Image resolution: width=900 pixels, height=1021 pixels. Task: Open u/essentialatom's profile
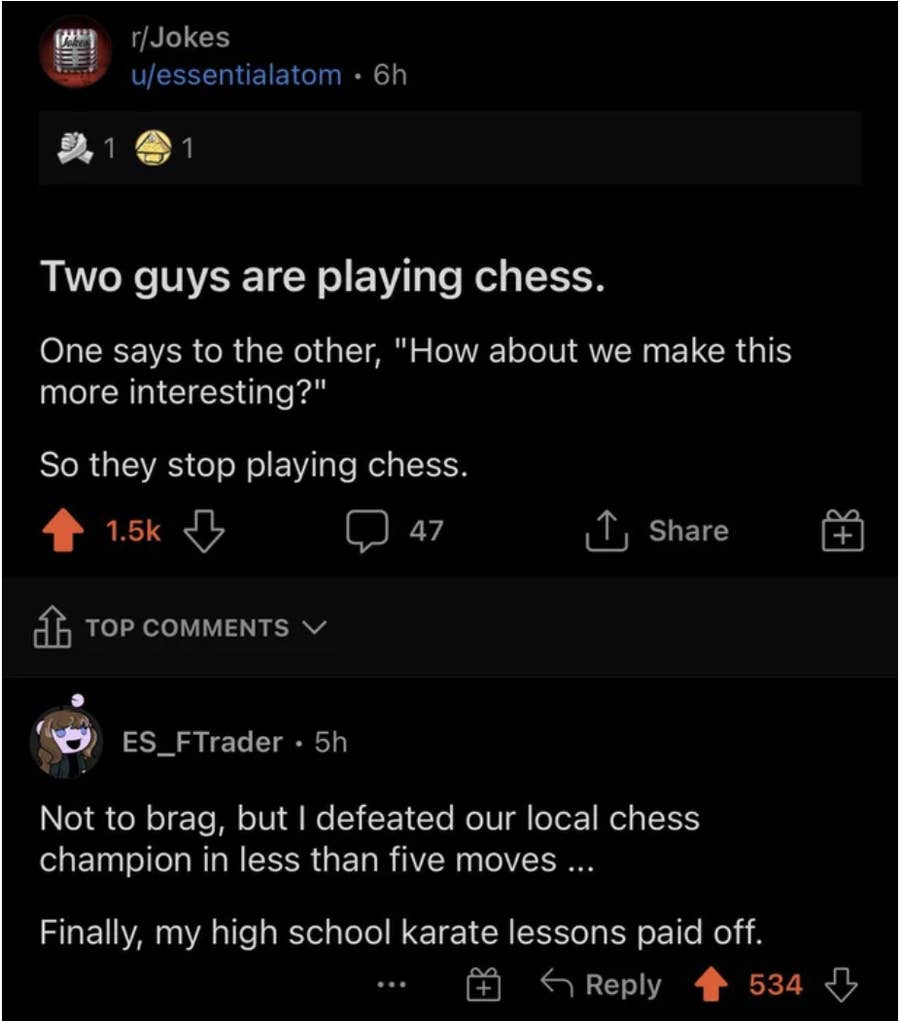click(x=236, y=75)
